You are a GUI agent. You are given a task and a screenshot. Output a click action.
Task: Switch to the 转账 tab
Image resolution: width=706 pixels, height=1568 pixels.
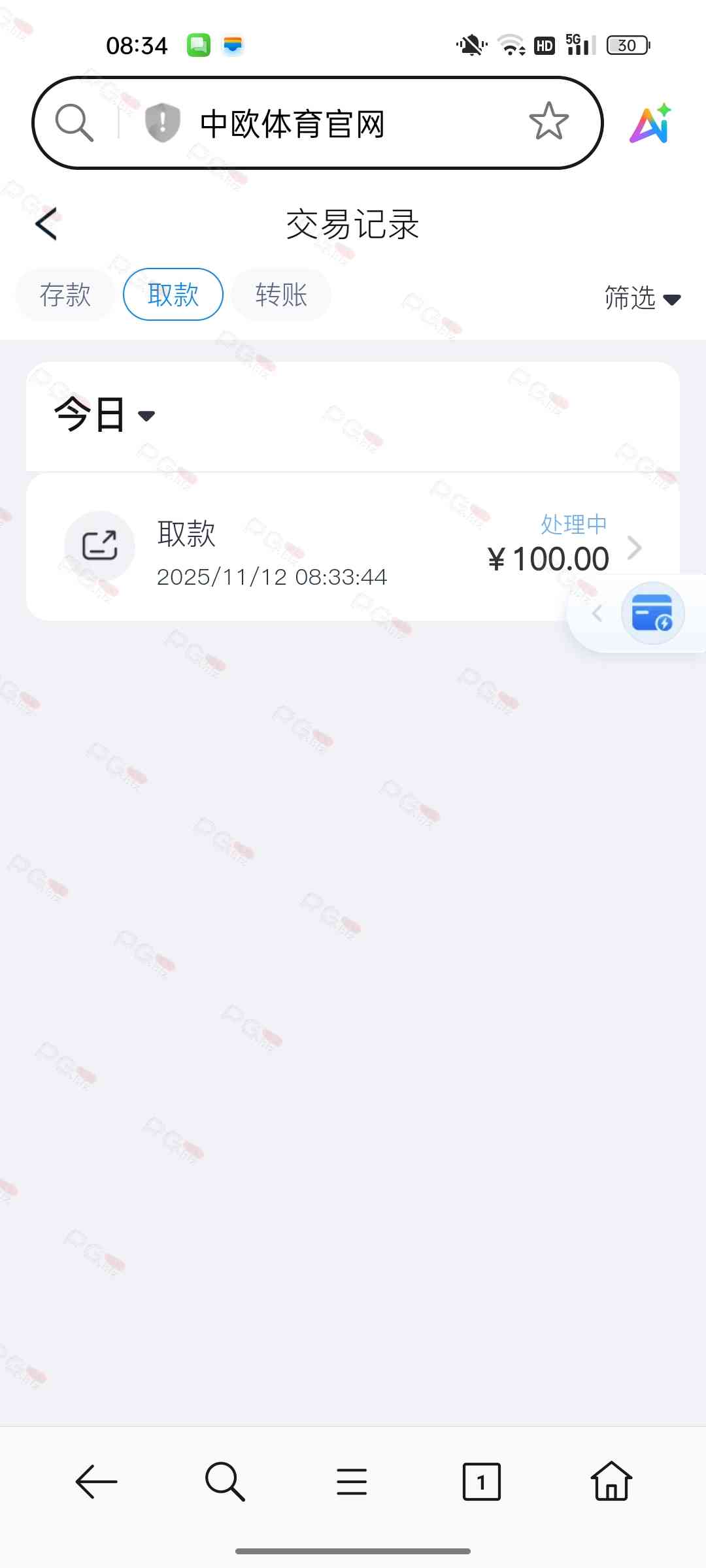point(281,295)
